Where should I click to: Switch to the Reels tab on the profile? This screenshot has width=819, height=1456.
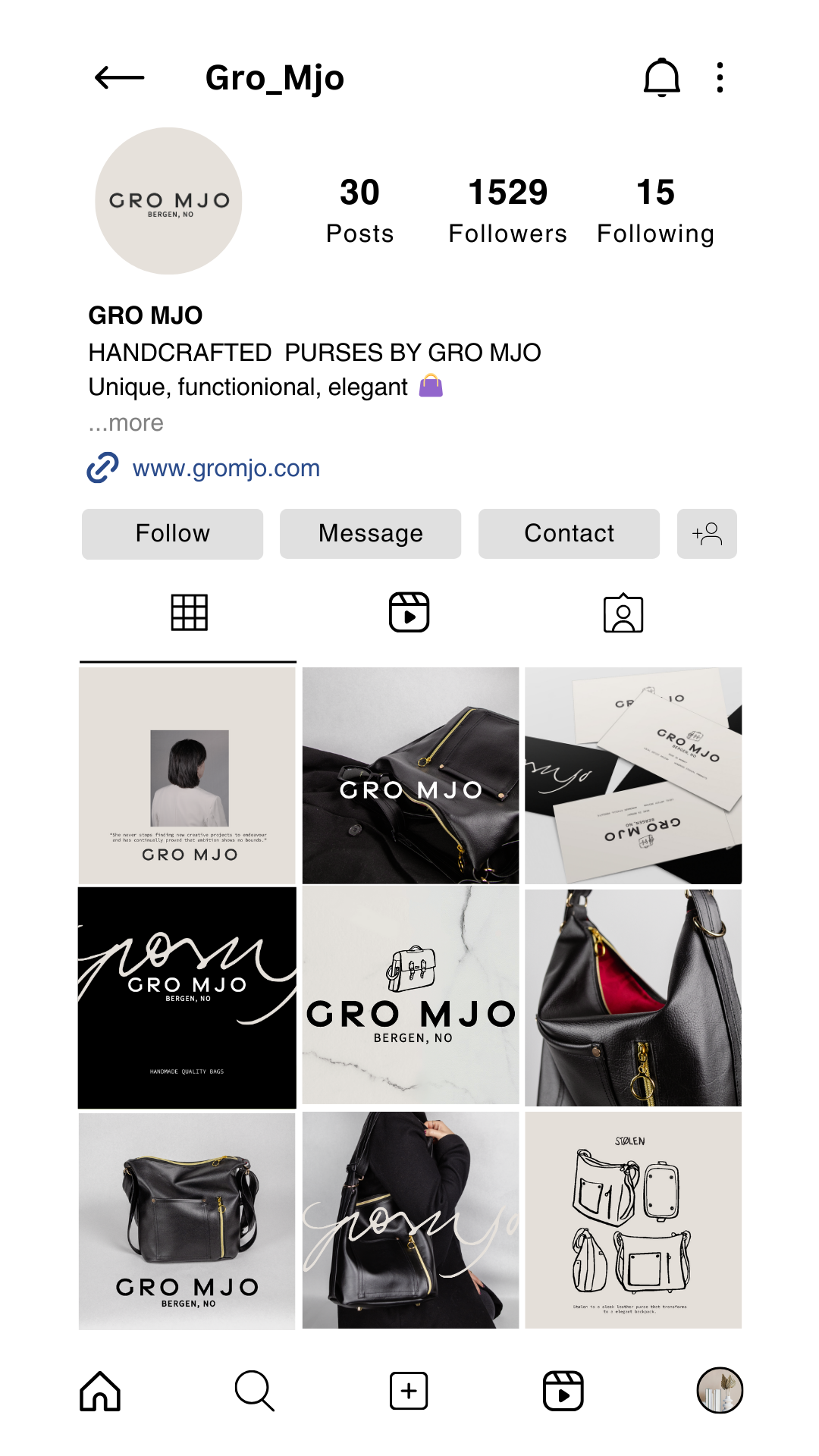(x=409, y=613)
